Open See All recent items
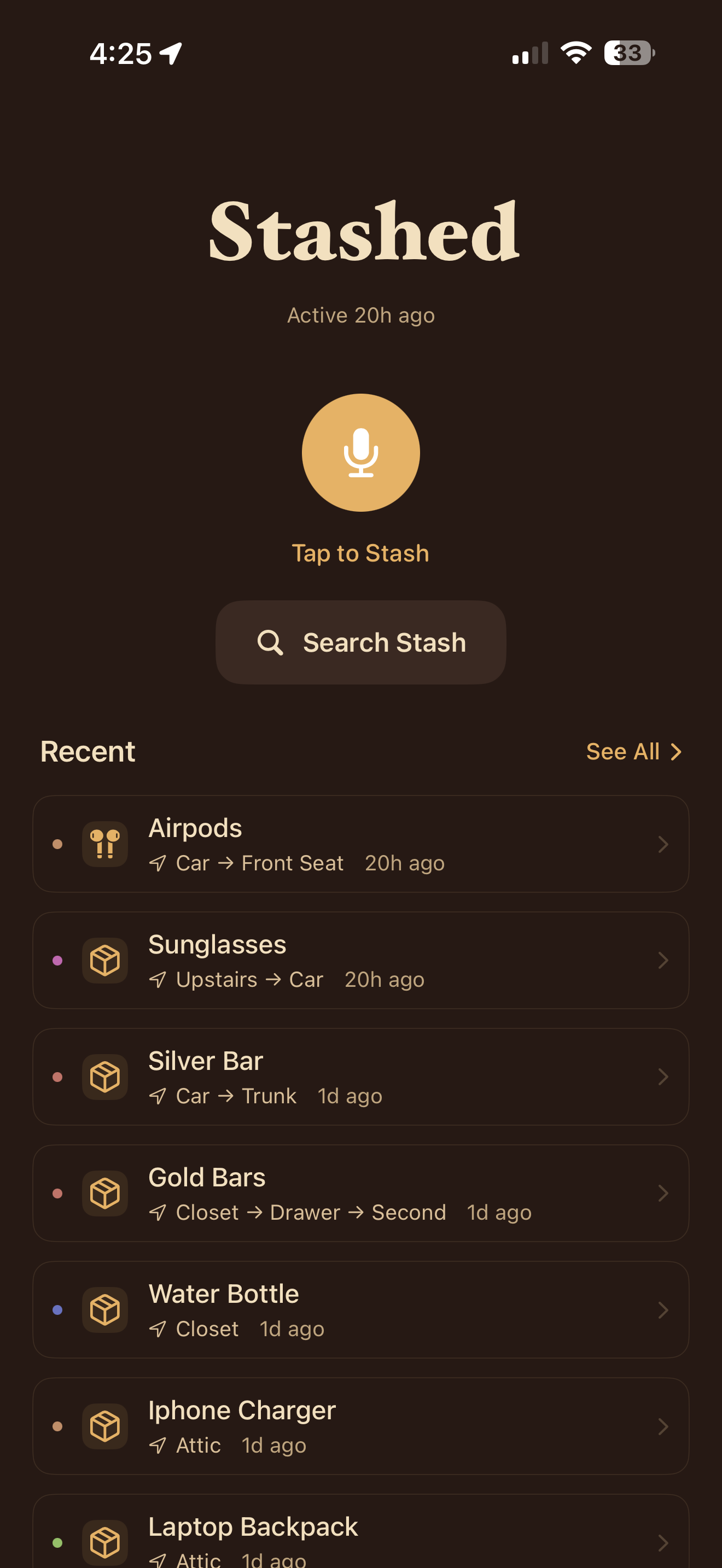 pyautogui.click(x=635, y=751)
